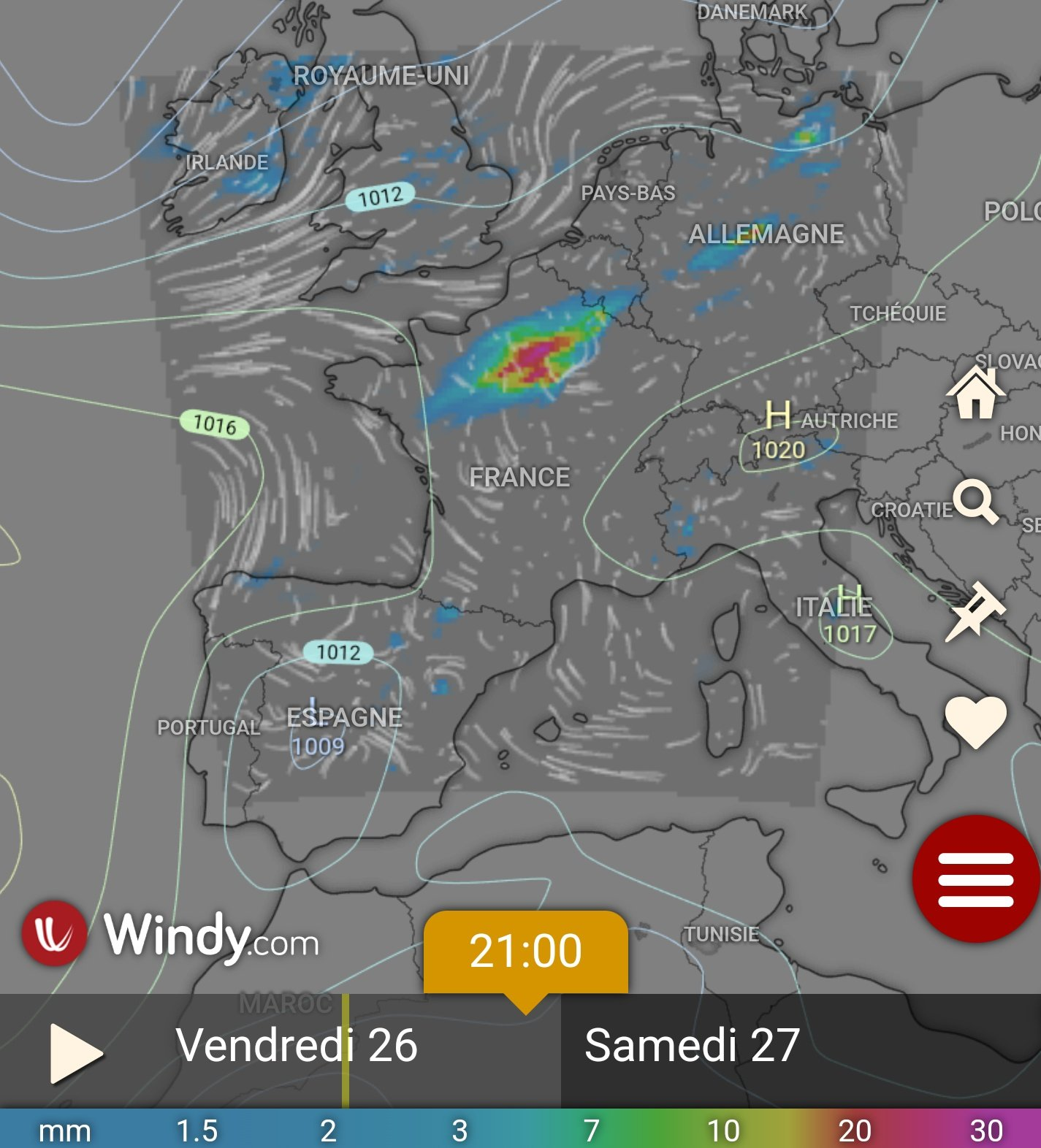1041x1148 pixels.
Task: Jump to Samedi 27 on the timeline
Action: tap(691, 1045)
